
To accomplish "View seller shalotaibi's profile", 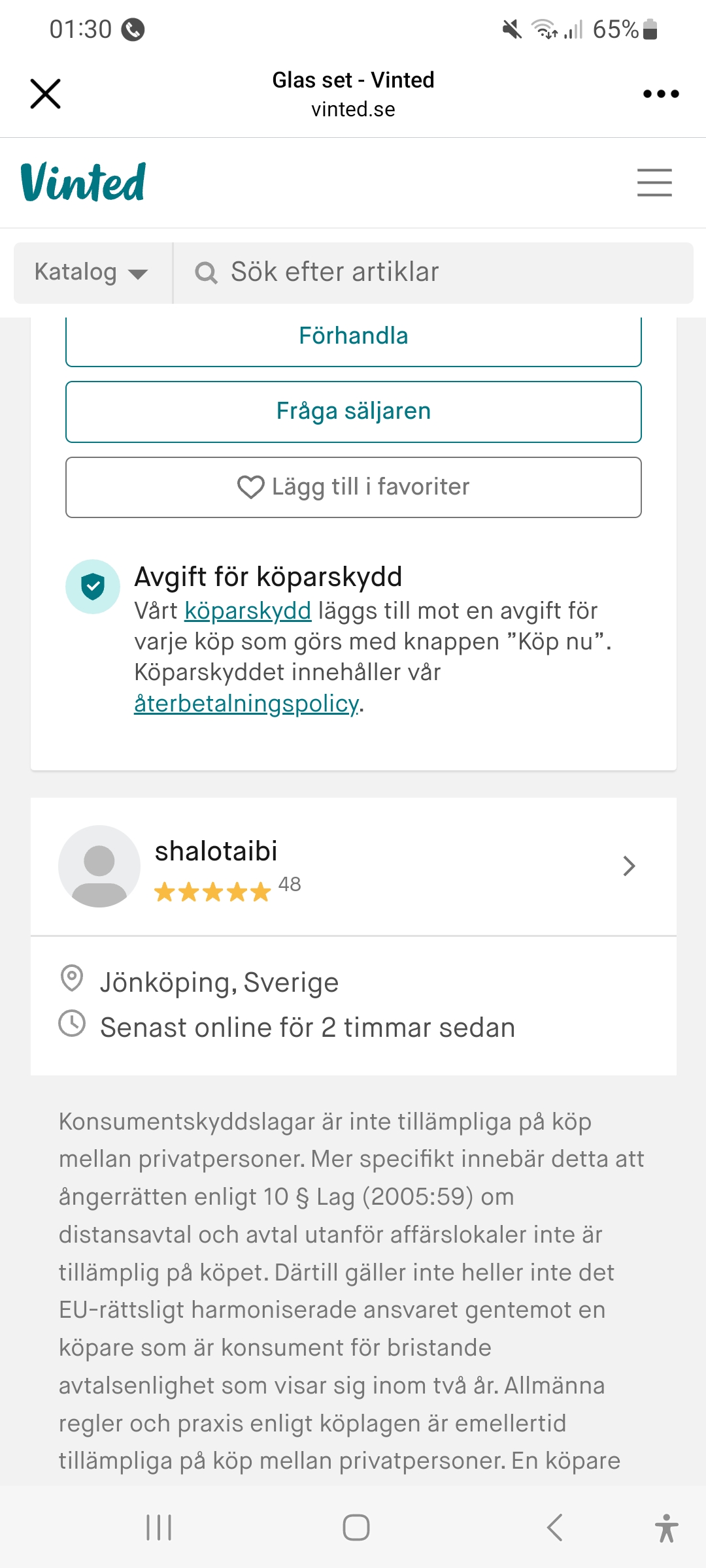I will click(353, 866).
